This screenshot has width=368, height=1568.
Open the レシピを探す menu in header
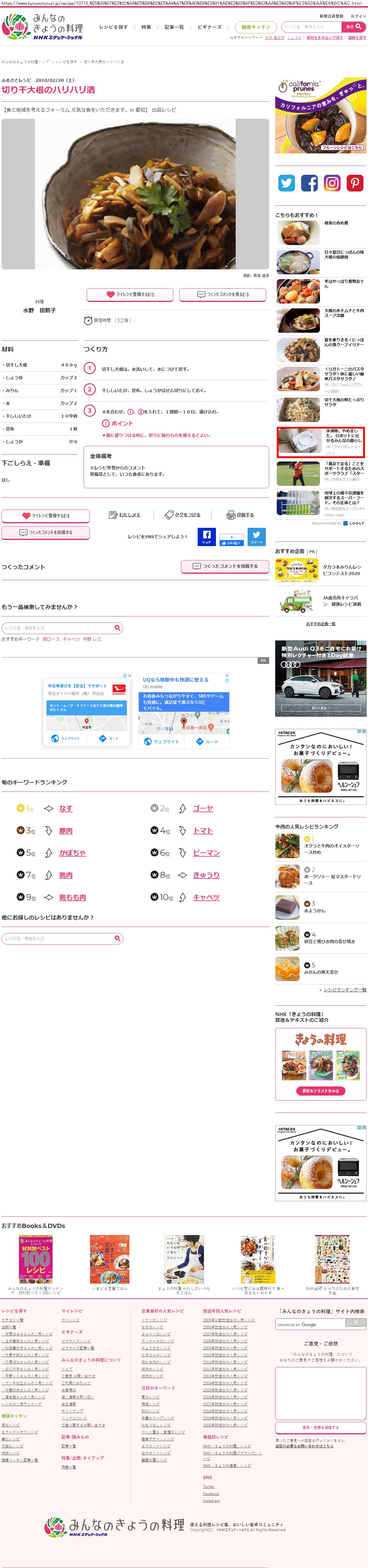(113, 27)
